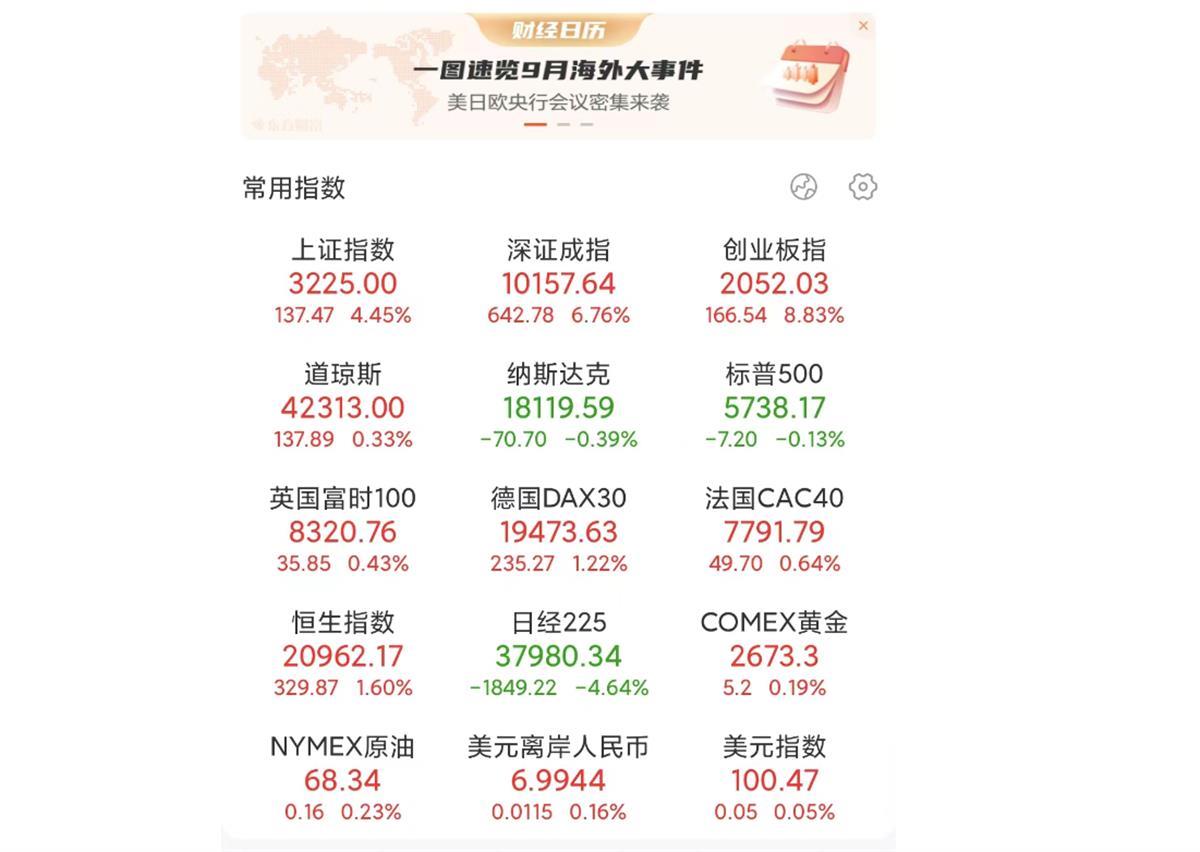Dismiss the 财经日历 banner
This screenshot has width=1200, height=852.
[863, 26]
